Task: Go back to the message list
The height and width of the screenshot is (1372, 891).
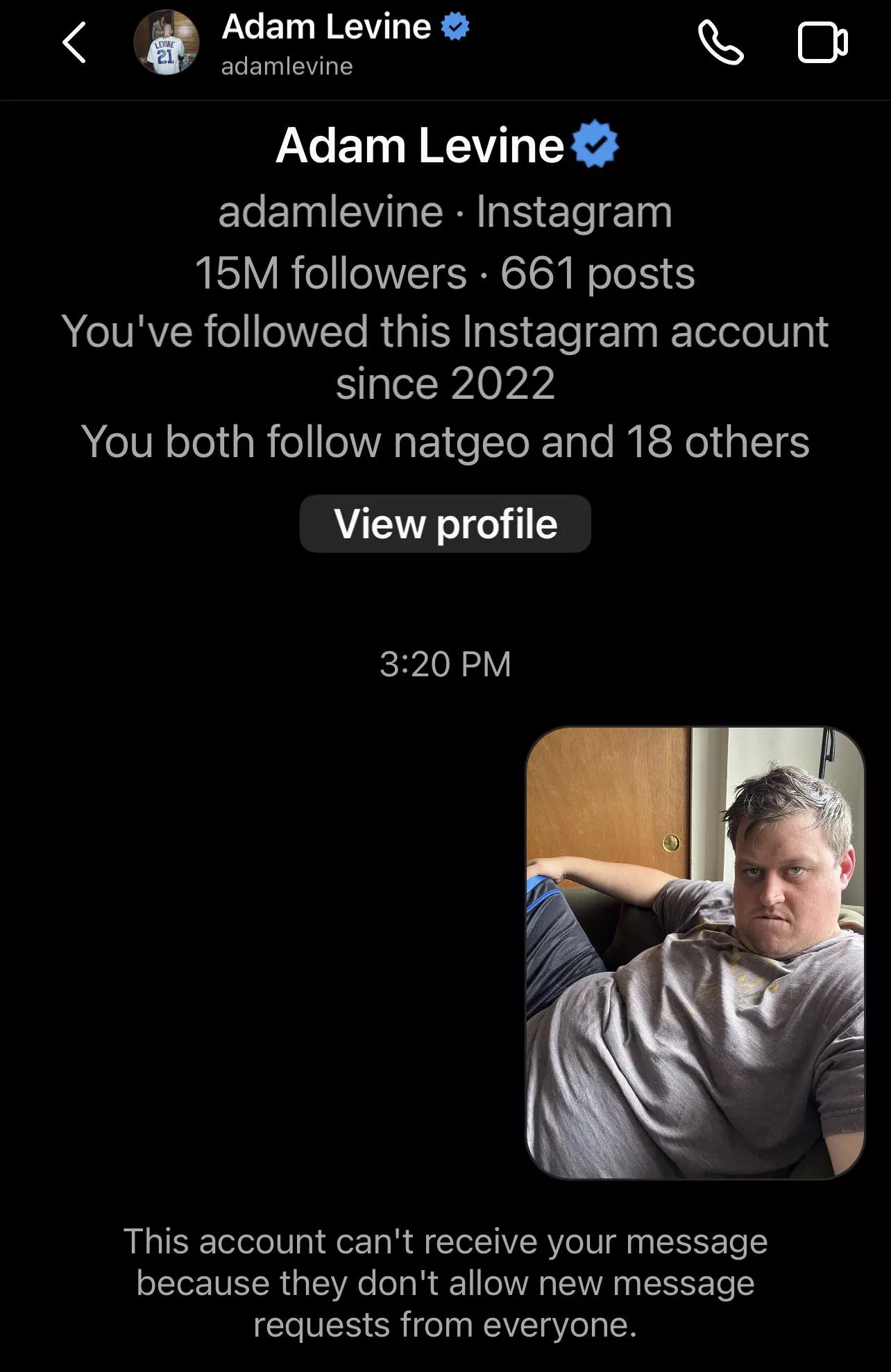Action: click(74, 43)
